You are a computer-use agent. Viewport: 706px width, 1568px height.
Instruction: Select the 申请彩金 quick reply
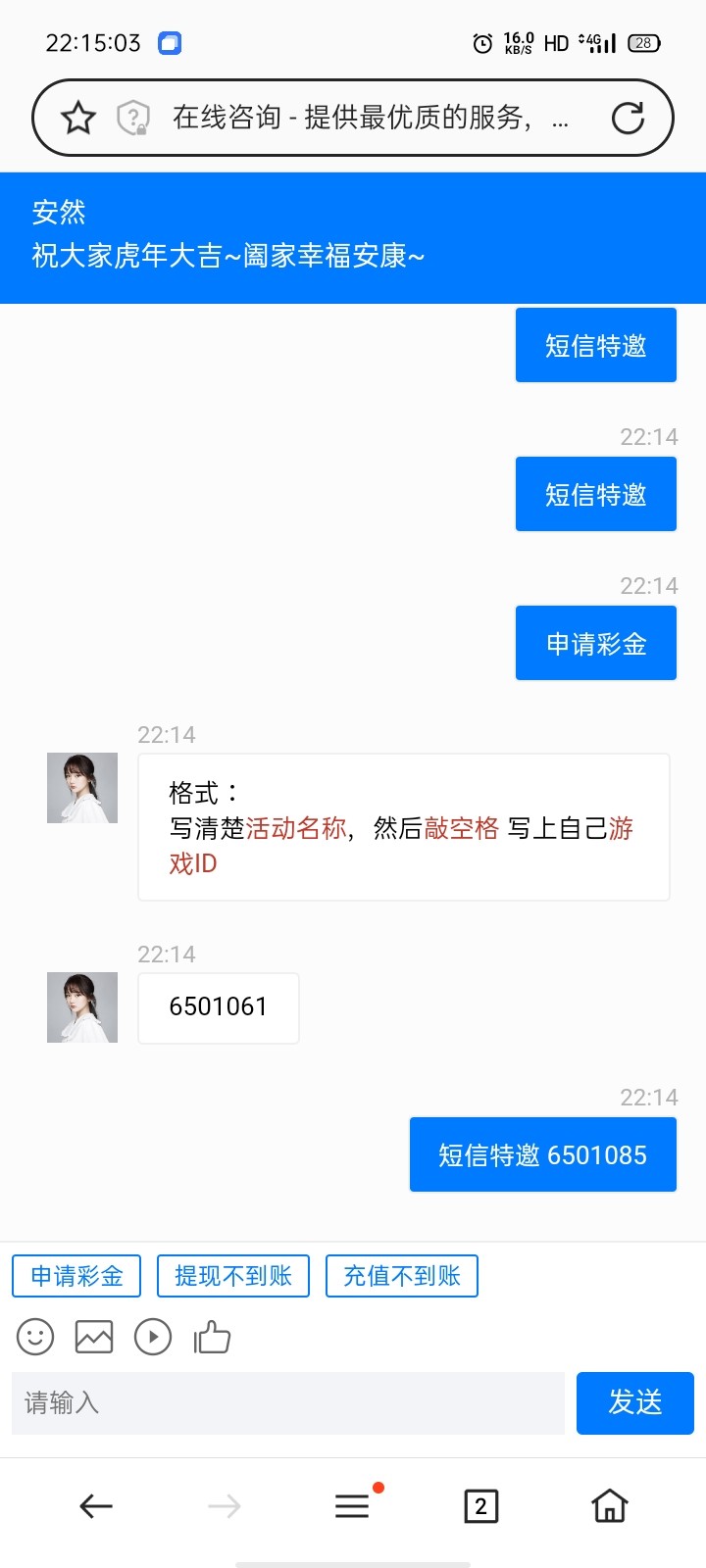tap(75, 1275)
